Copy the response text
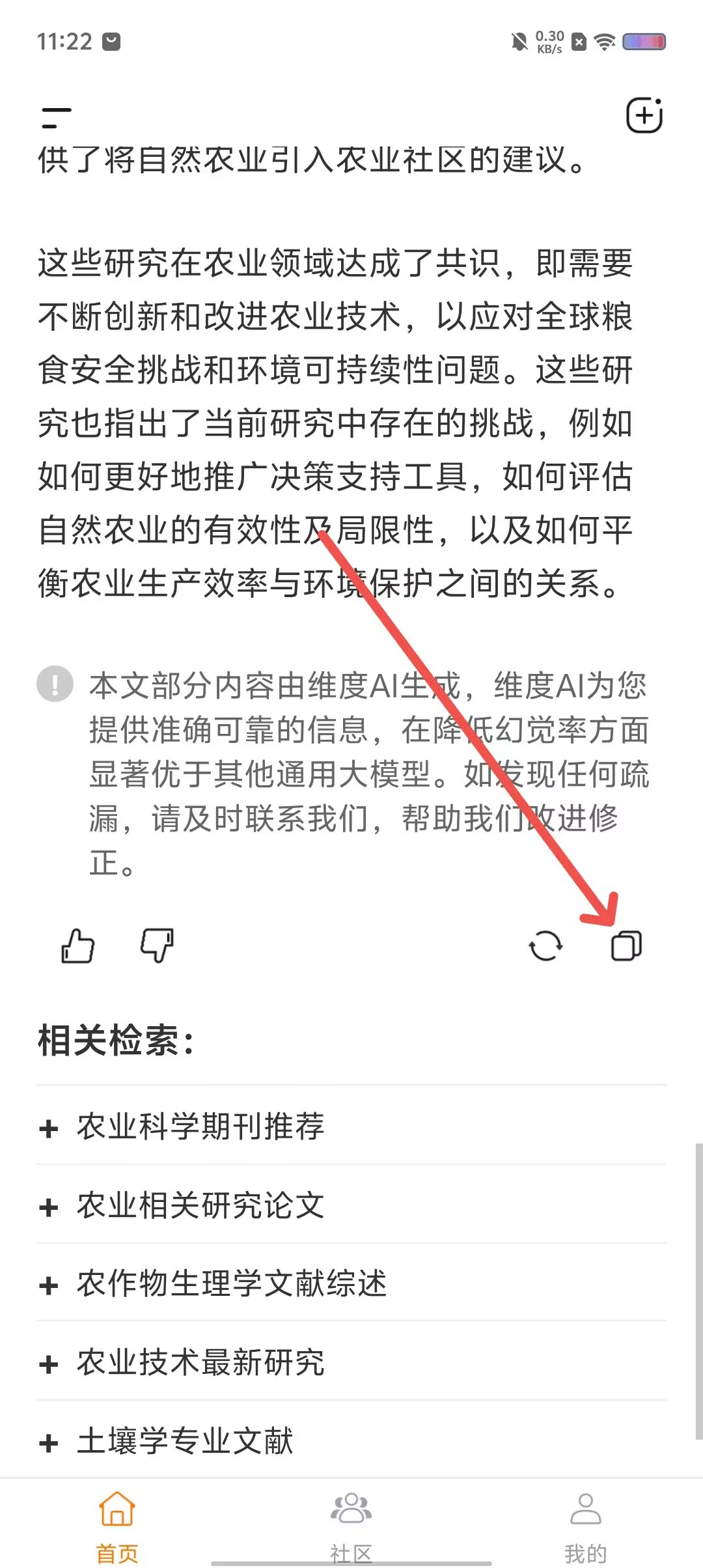The width and height of the screenshot is (703, 1568). click(626, 945)
